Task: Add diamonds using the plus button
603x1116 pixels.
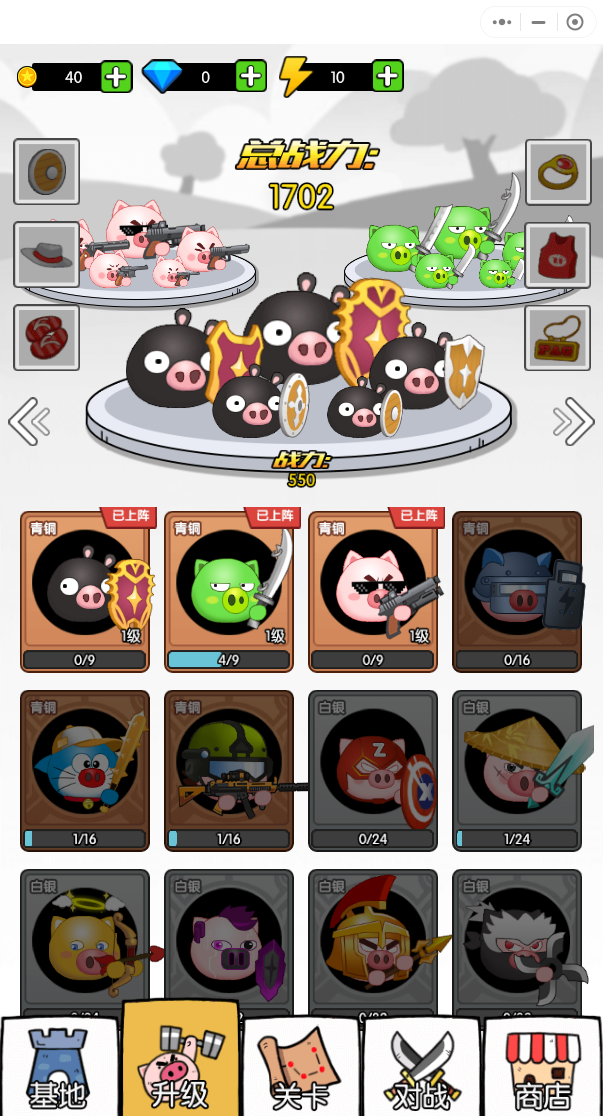Action: 250,77
